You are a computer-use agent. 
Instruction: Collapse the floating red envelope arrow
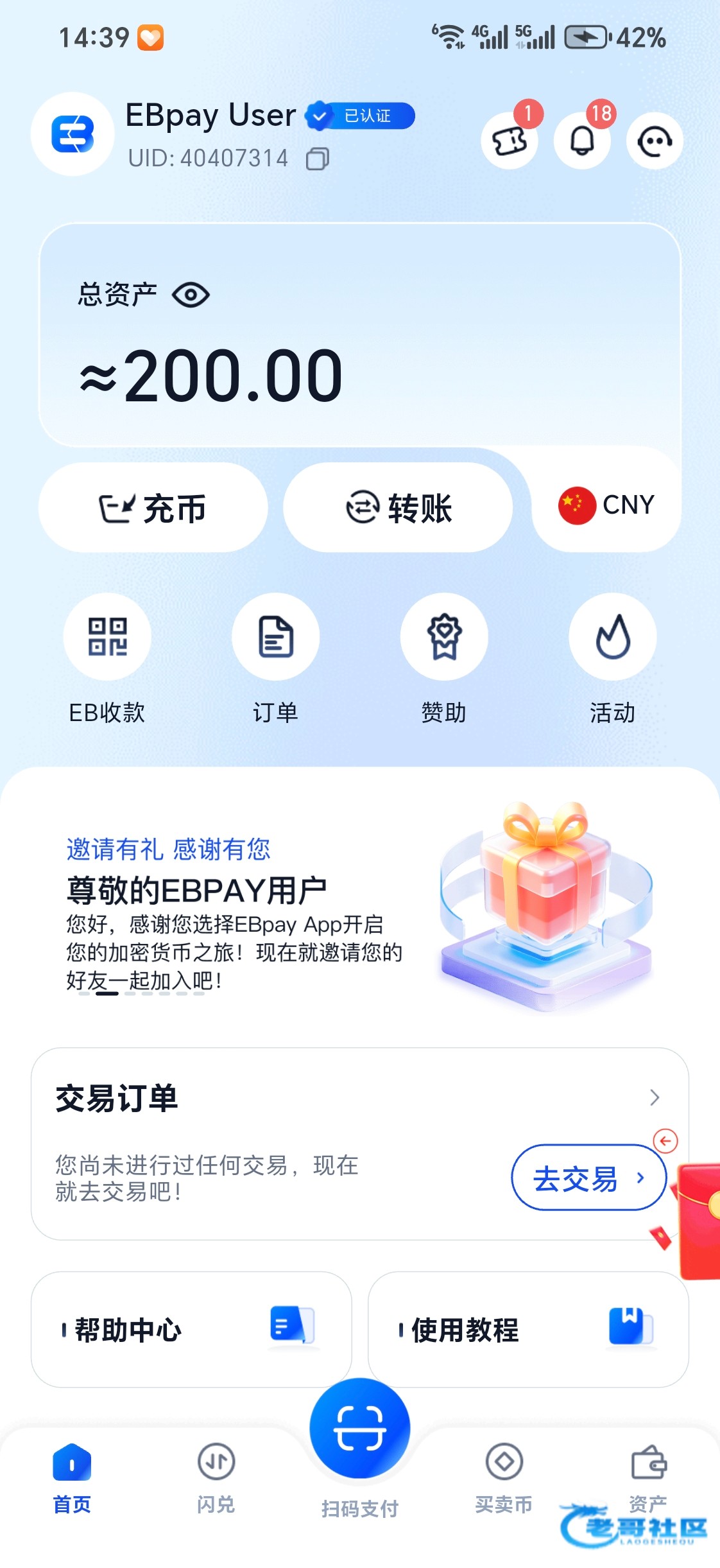click(x=665, y=1141)
